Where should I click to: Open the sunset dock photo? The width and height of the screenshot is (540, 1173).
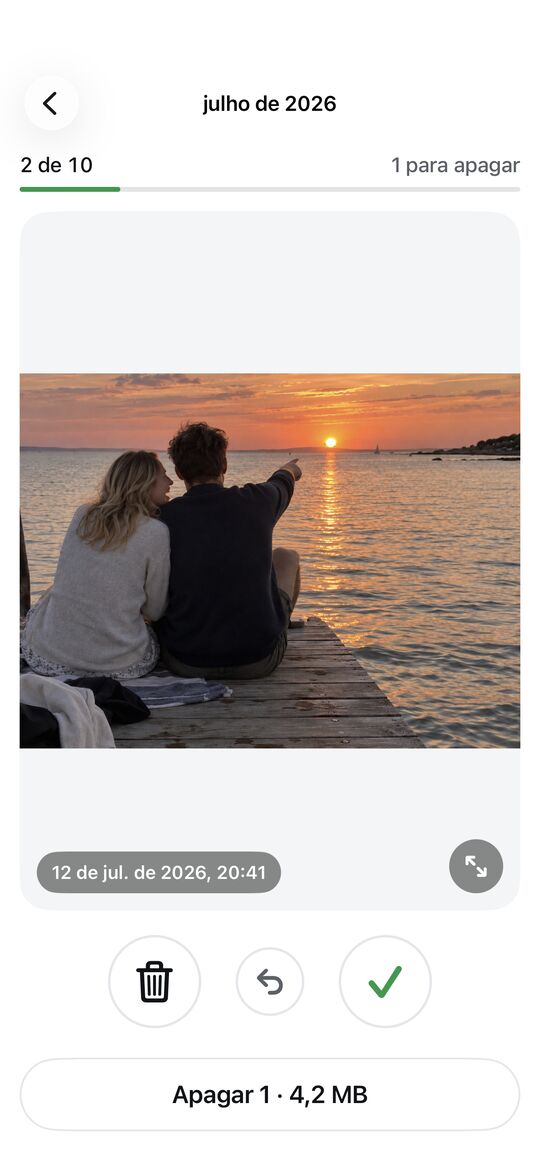tap(270, 560)
